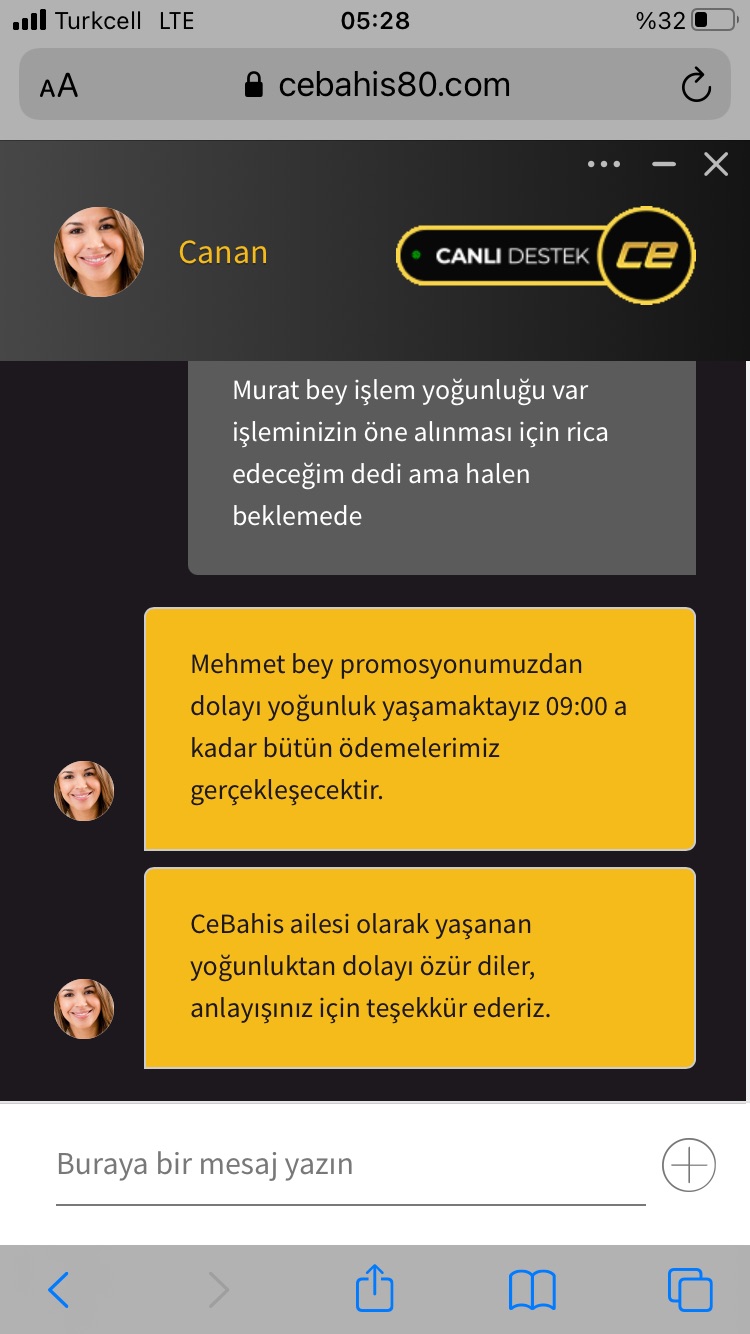Viewport: 750px width, 1334px height.
Task: Minimize the live support chat window
Action: (x=664, y=165)
